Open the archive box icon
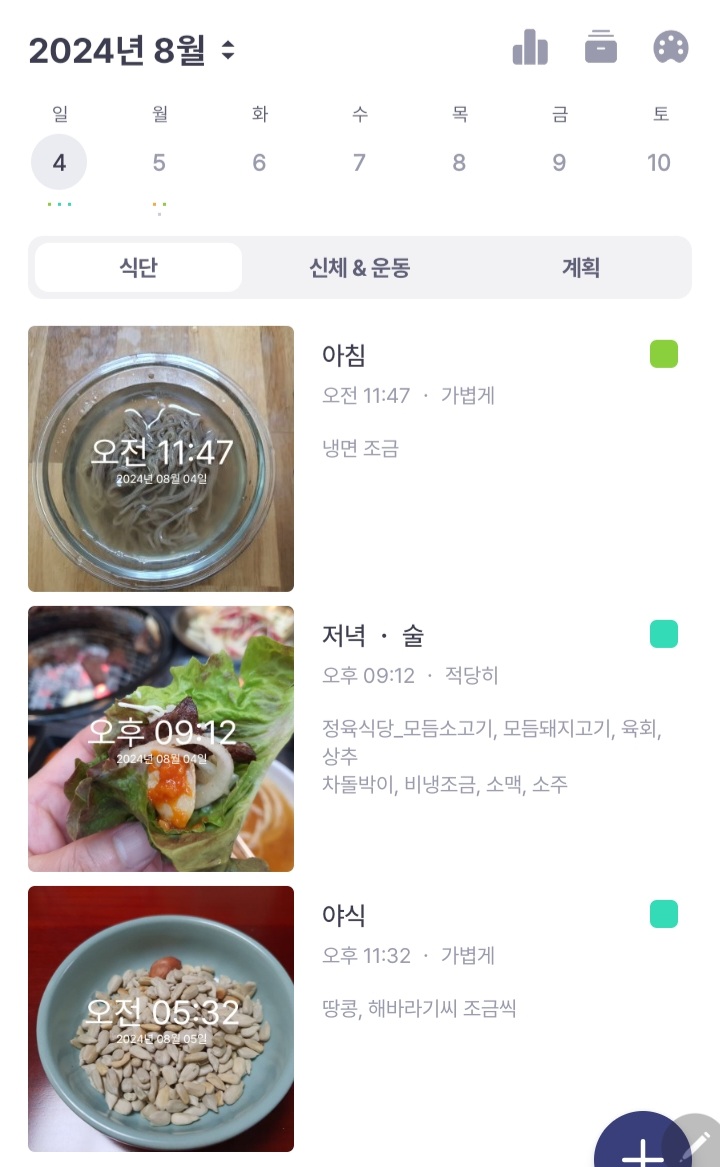720x1167 pixels. (x=601, y=47)
